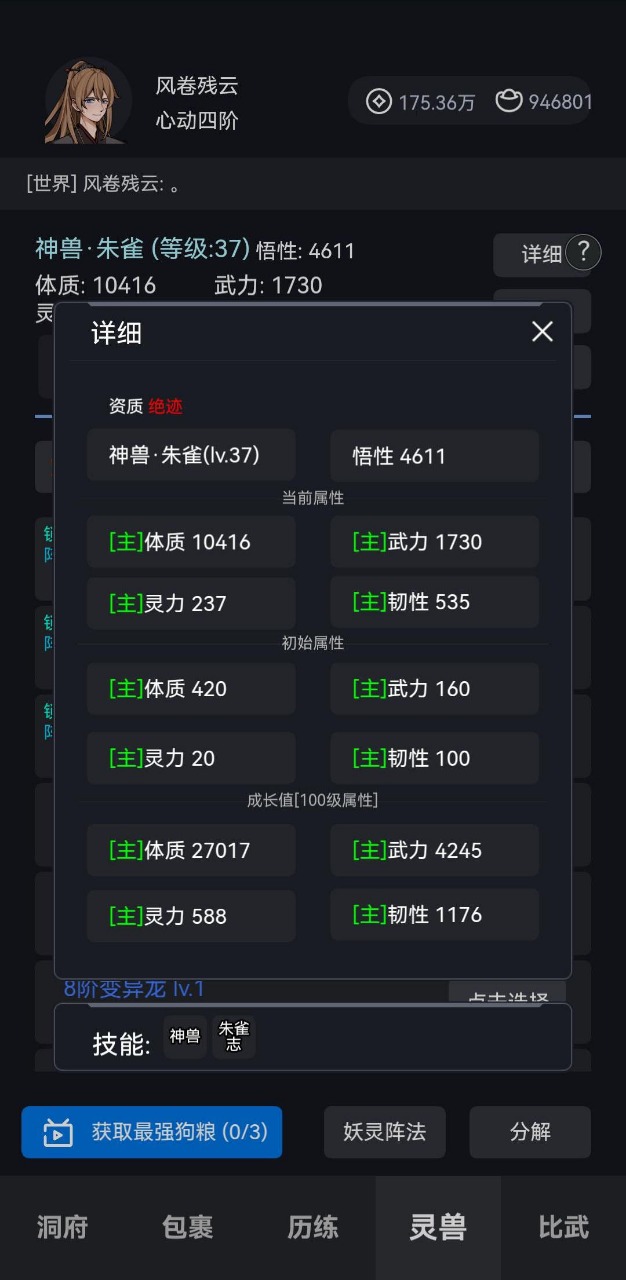Switch to the 洞府 tab
This screenshot has height=1280, width=626.
[x=62, y=1227]
